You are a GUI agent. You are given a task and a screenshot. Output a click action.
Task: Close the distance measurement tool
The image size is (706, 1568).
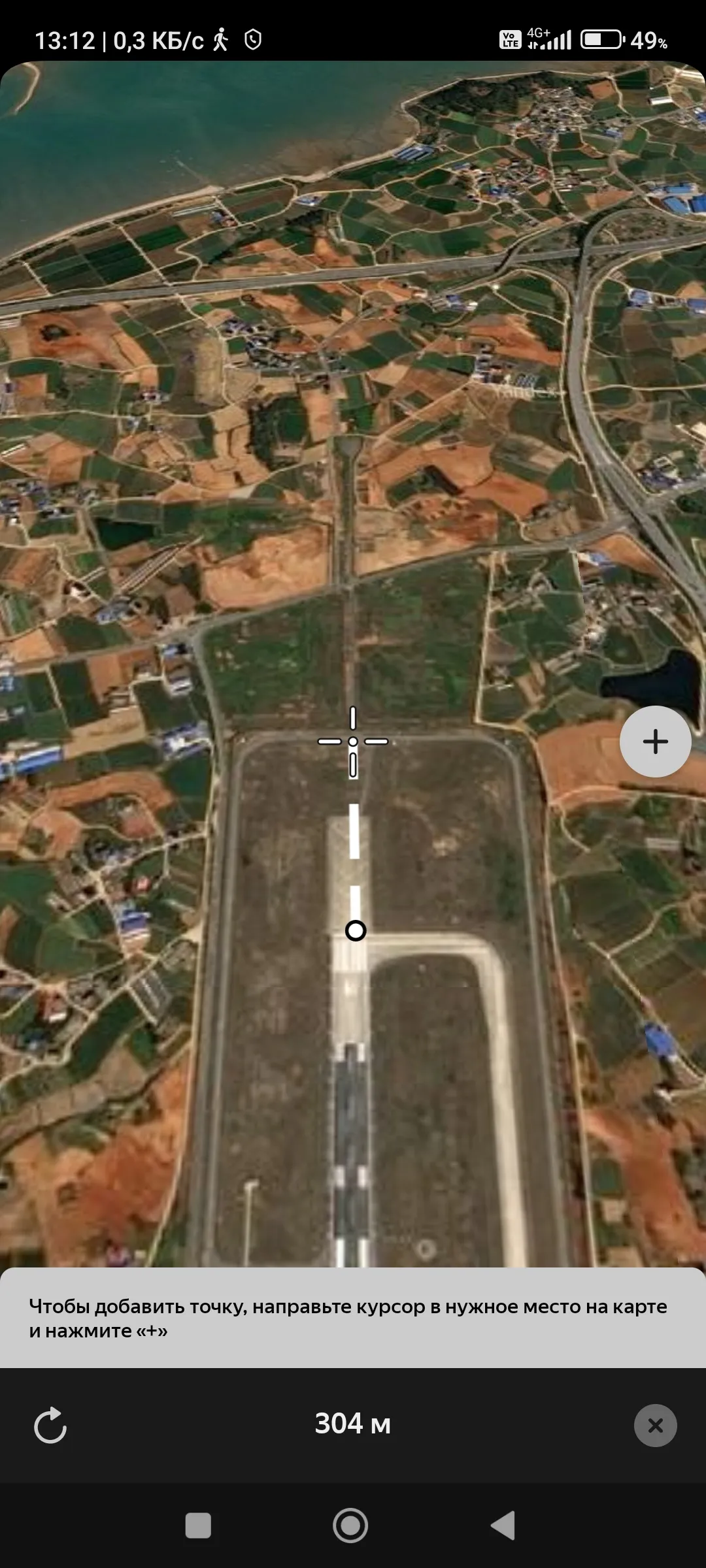655,1425
